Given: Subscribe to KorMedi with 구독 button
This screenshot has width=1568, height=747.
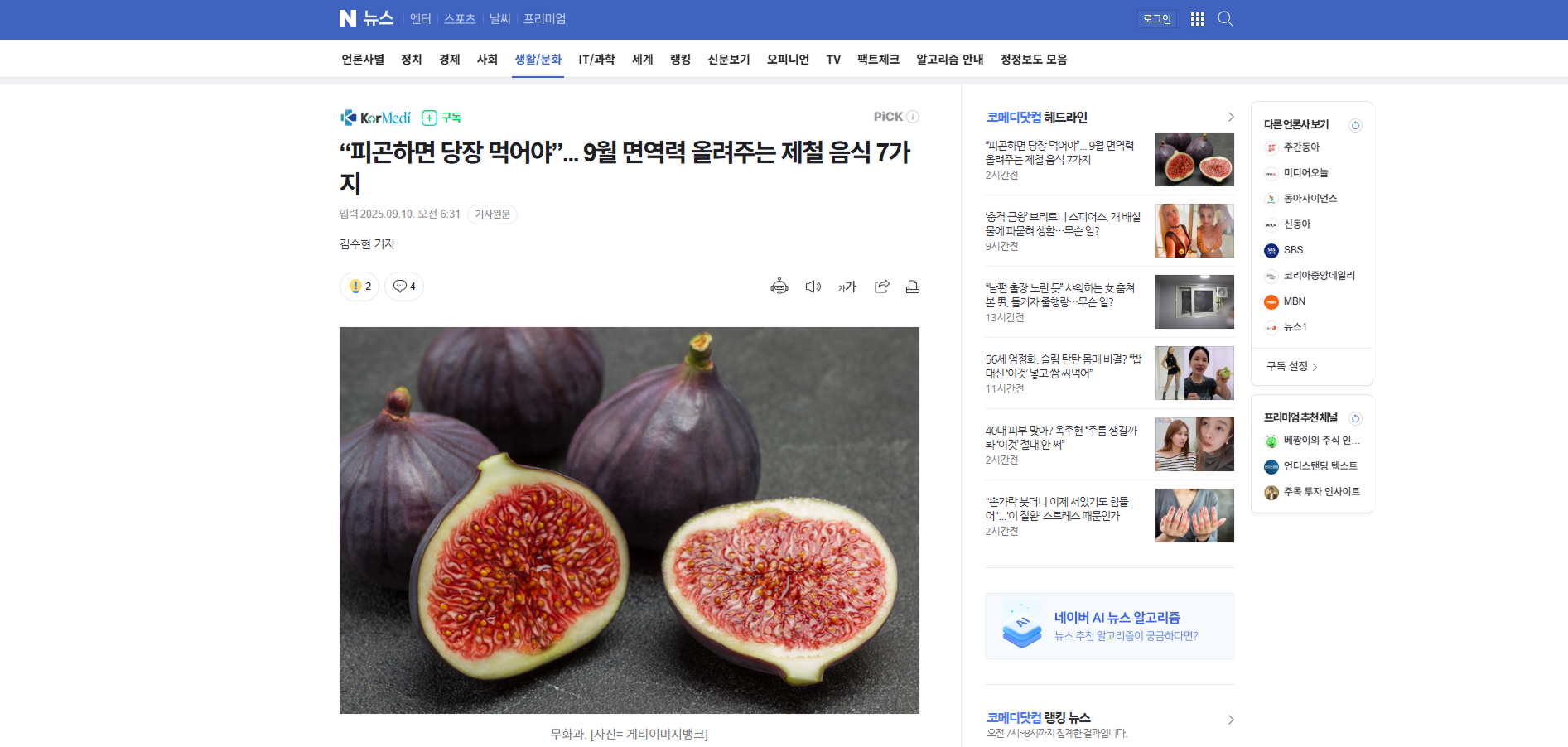Looking at the screenshot, I should [441, 118].
